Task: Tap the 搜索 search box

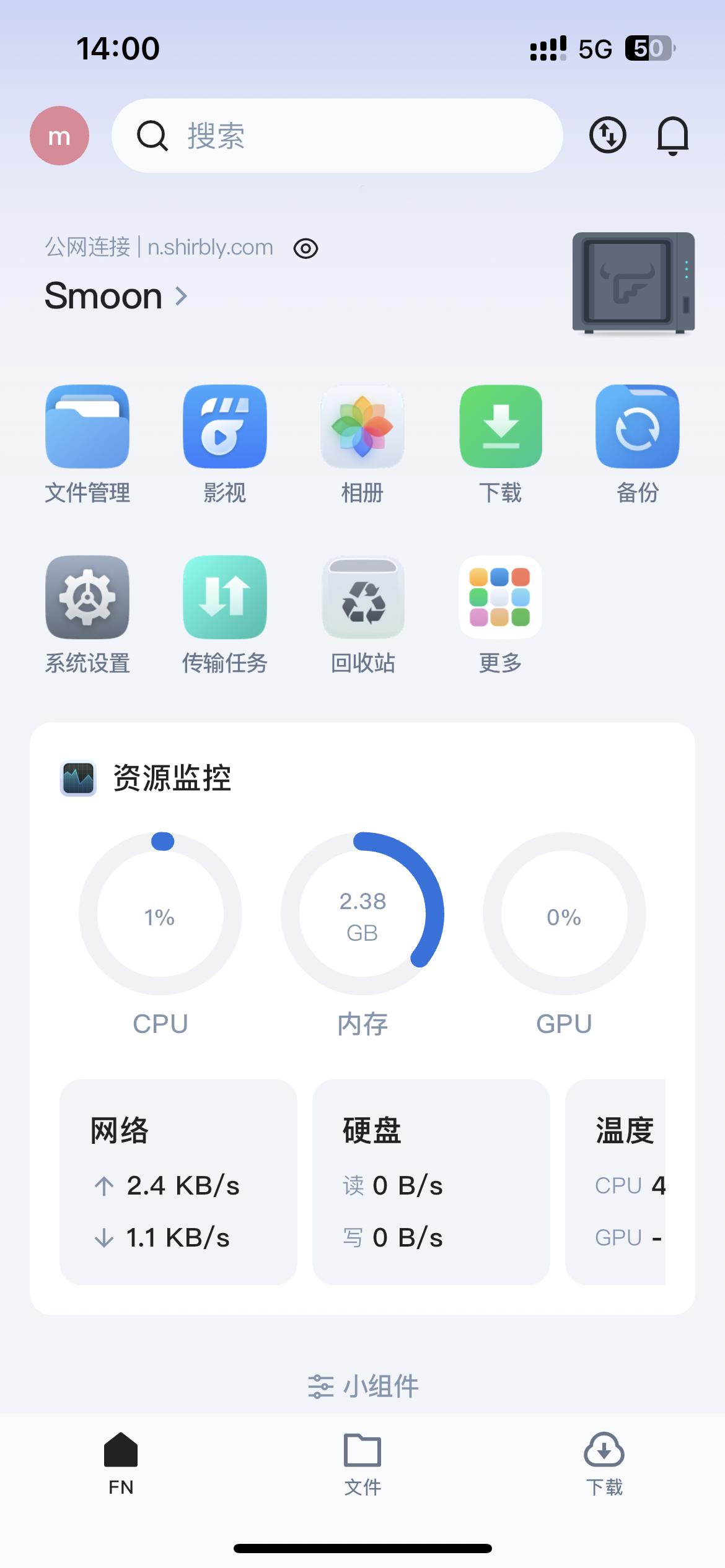Action: point(337,136)
